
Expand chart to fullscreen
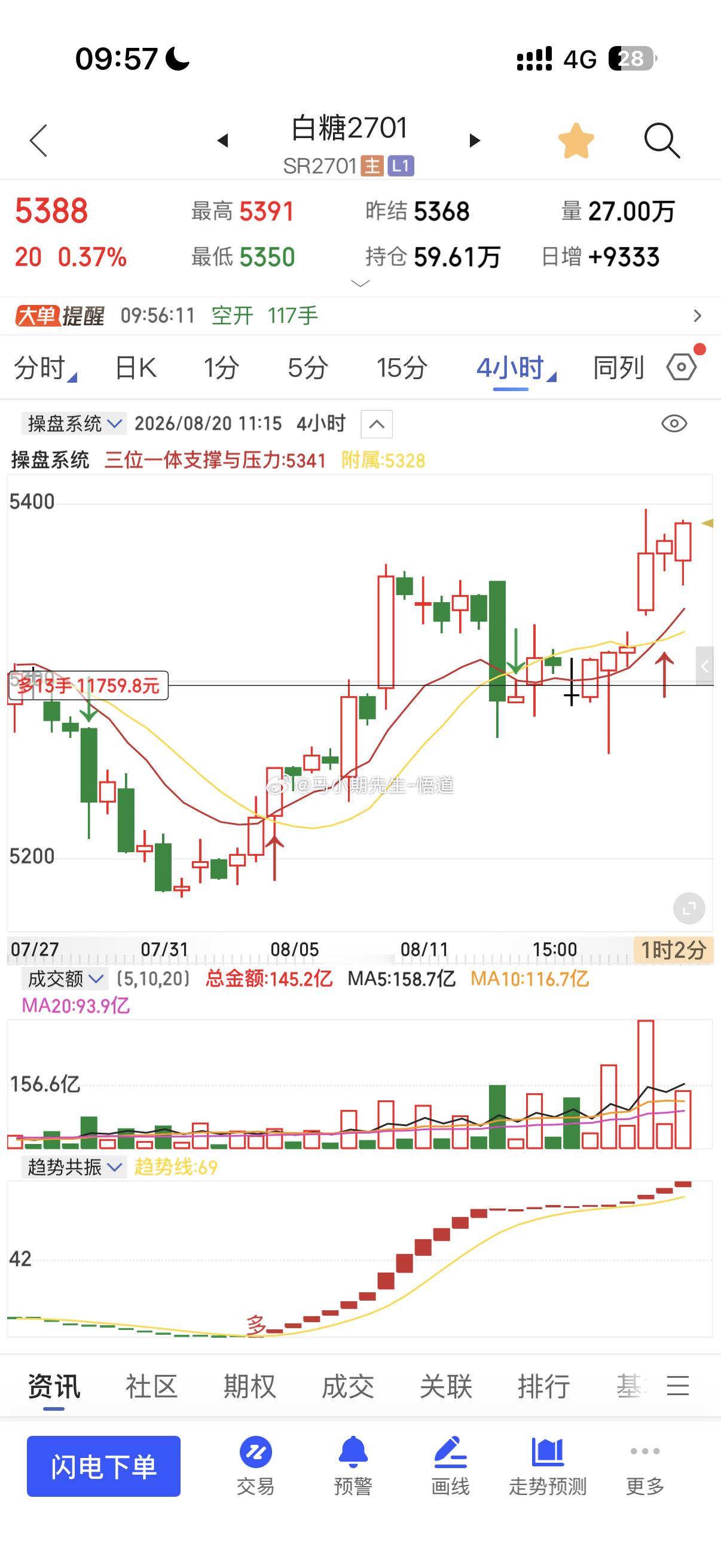[x=689, y=909]
